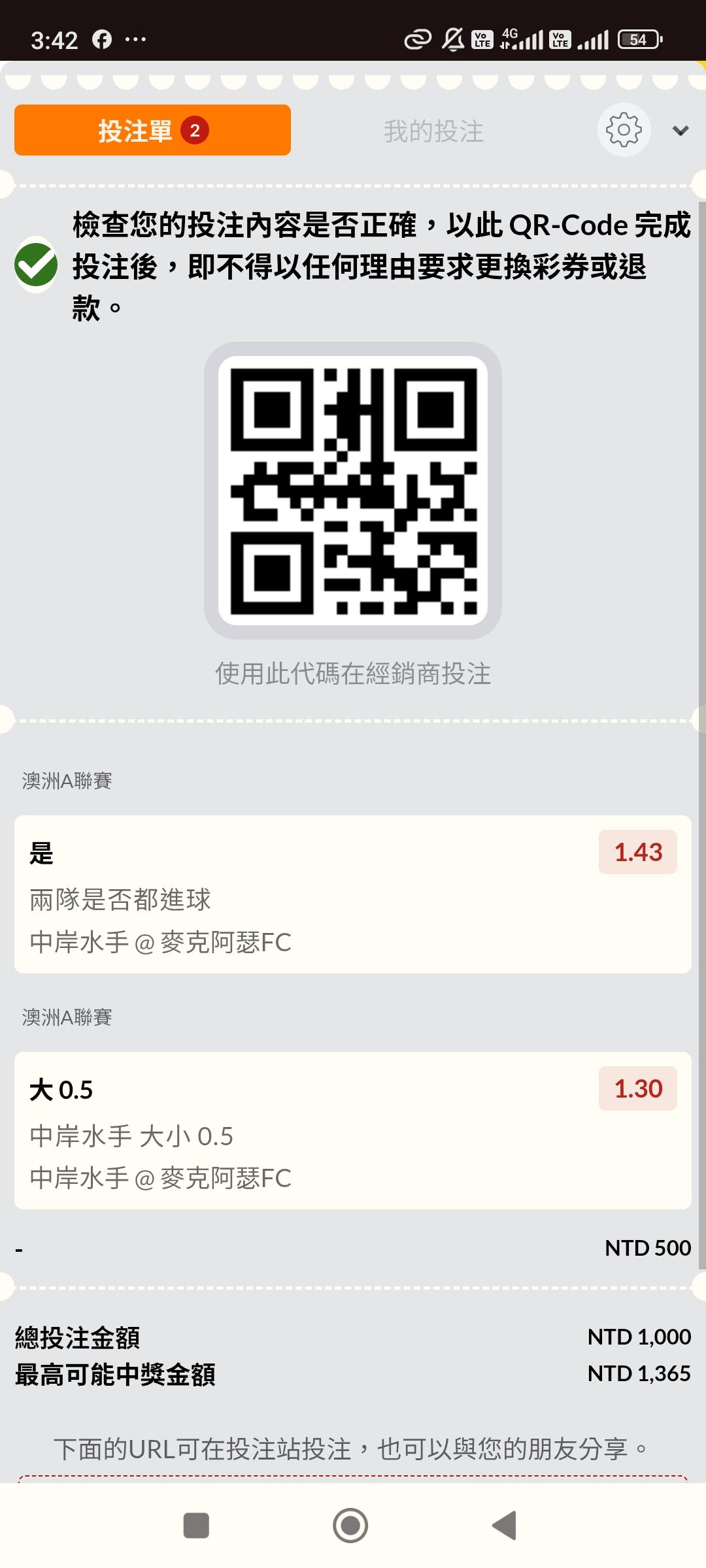Open the 大 0.5 bet card
Viewport: 706px width, 1568px height.
click(352, 1130)
